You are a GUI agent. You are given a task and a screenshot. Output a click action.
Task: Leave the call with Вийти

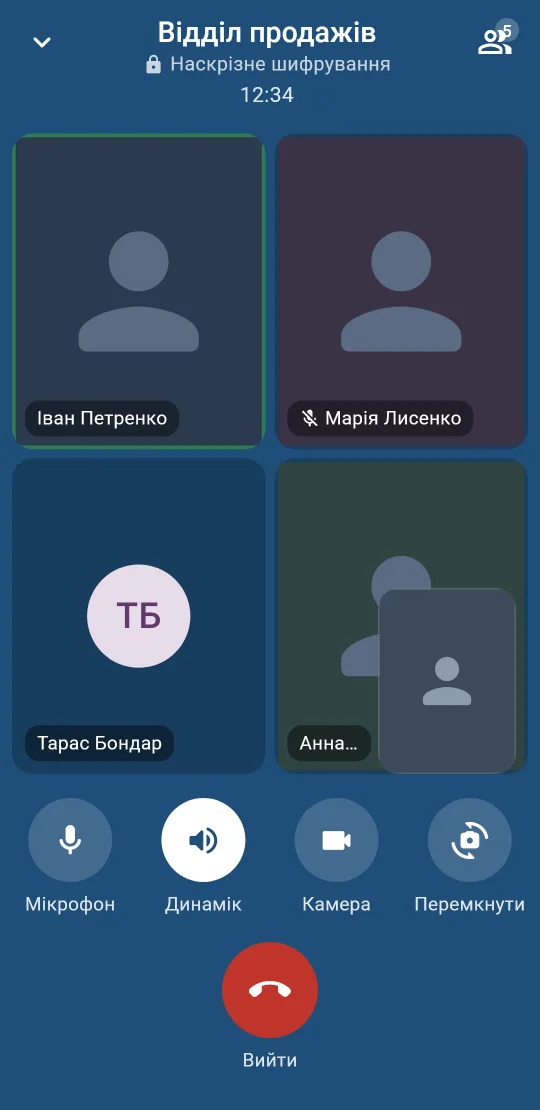pos(270,990)
